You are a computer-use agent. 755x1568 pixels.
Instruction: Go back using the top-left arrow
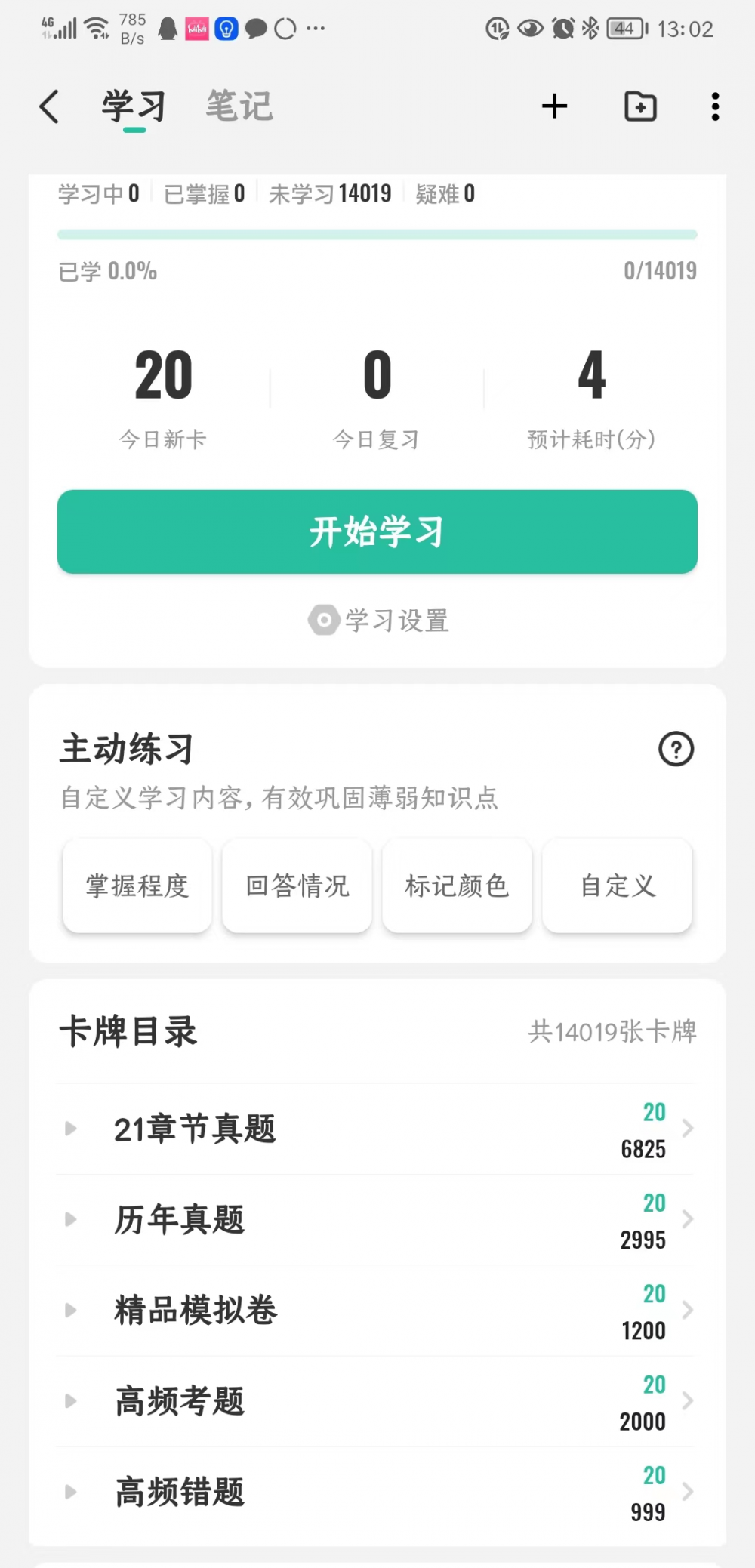[x=49, y=106]
